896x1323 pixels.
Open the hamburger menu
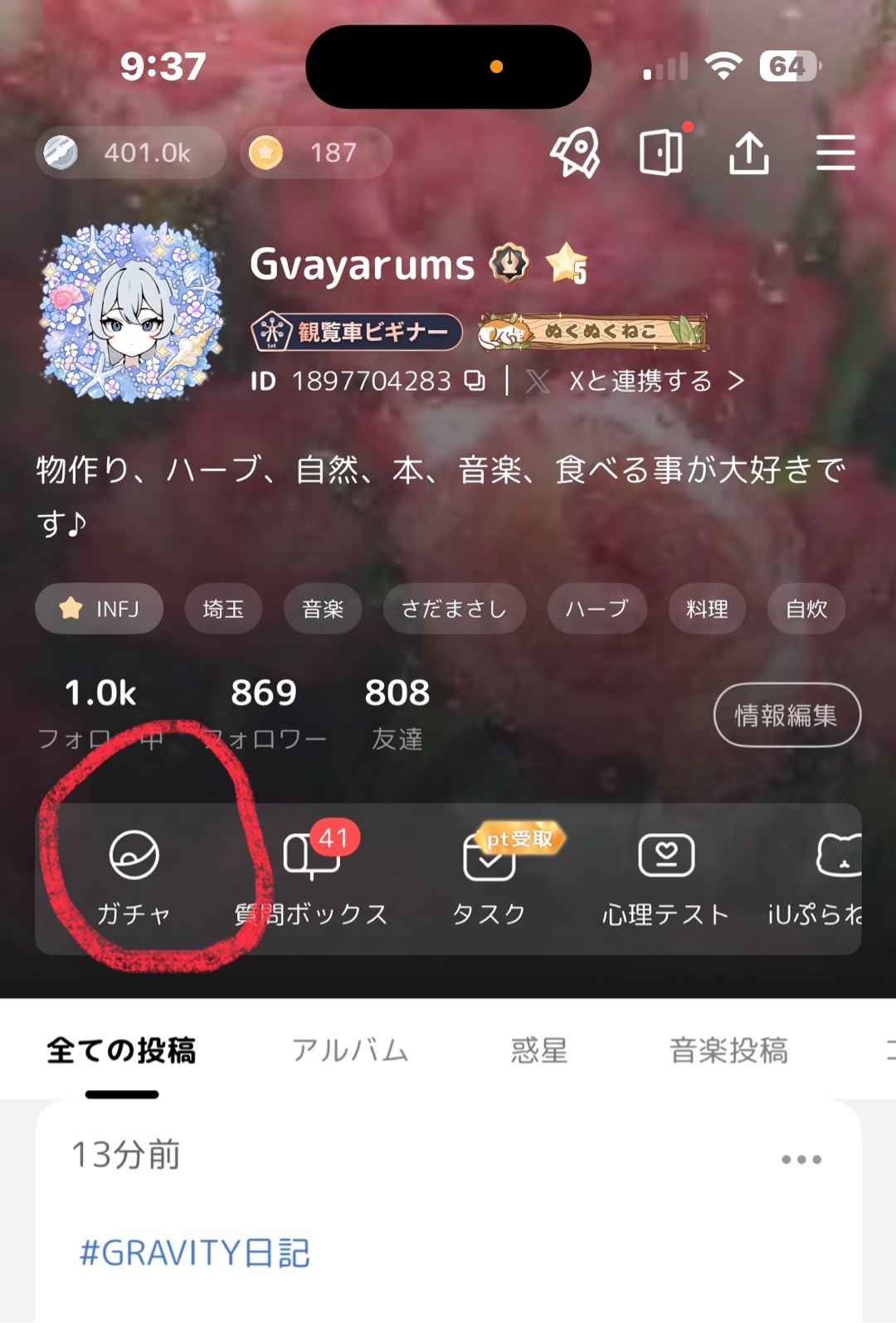tap(835, 153)
